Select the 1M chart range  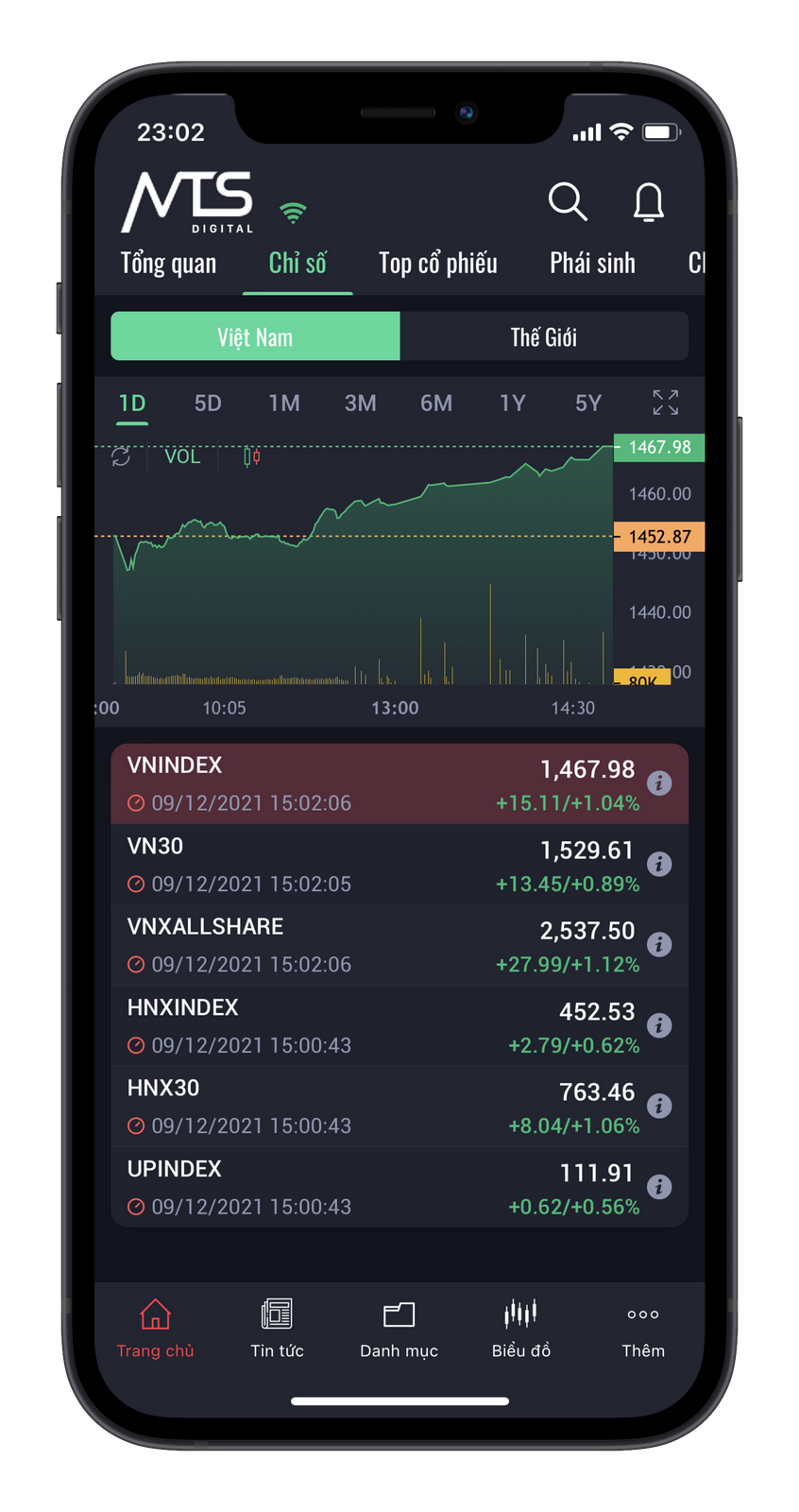tap(283, 404)
